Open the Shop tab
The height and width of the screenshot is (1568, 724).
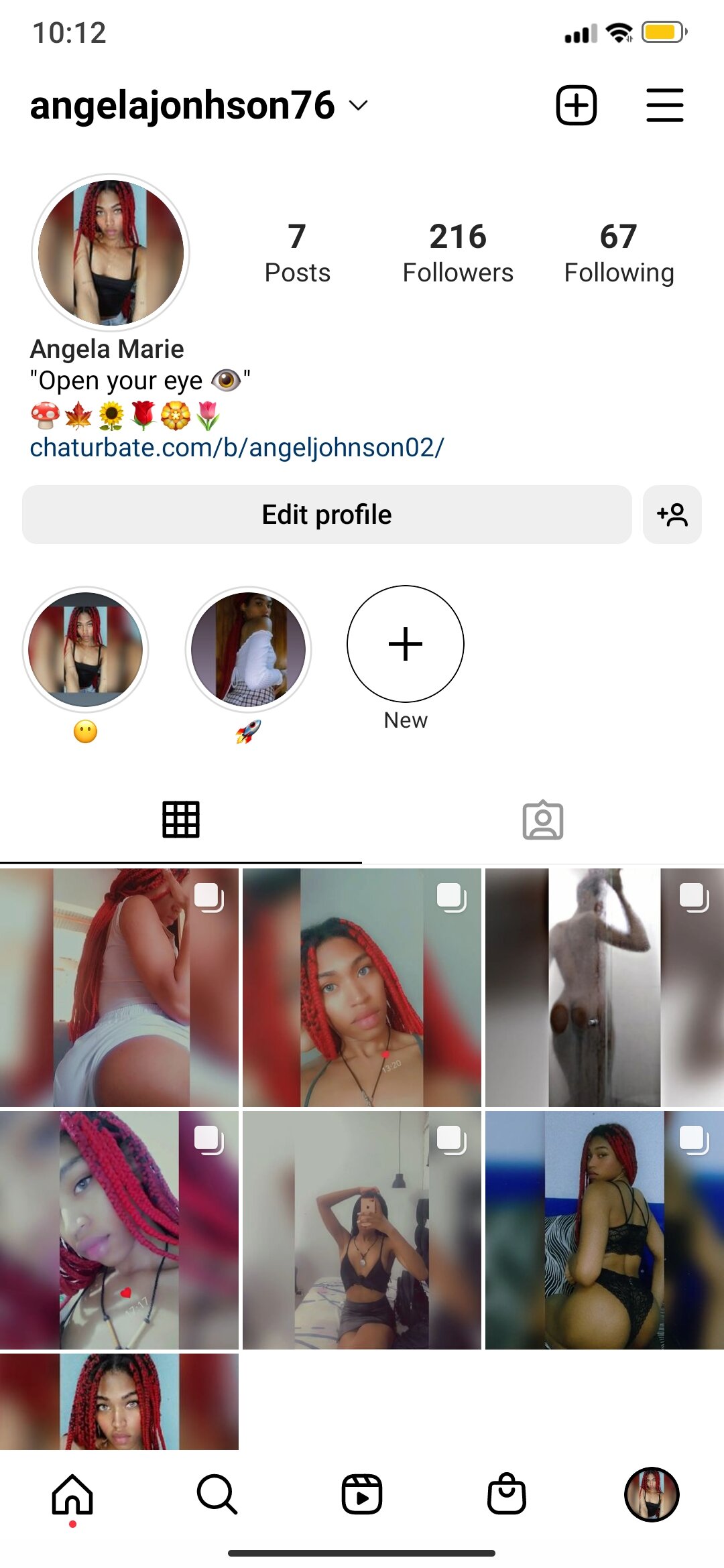coord(506,1494)
